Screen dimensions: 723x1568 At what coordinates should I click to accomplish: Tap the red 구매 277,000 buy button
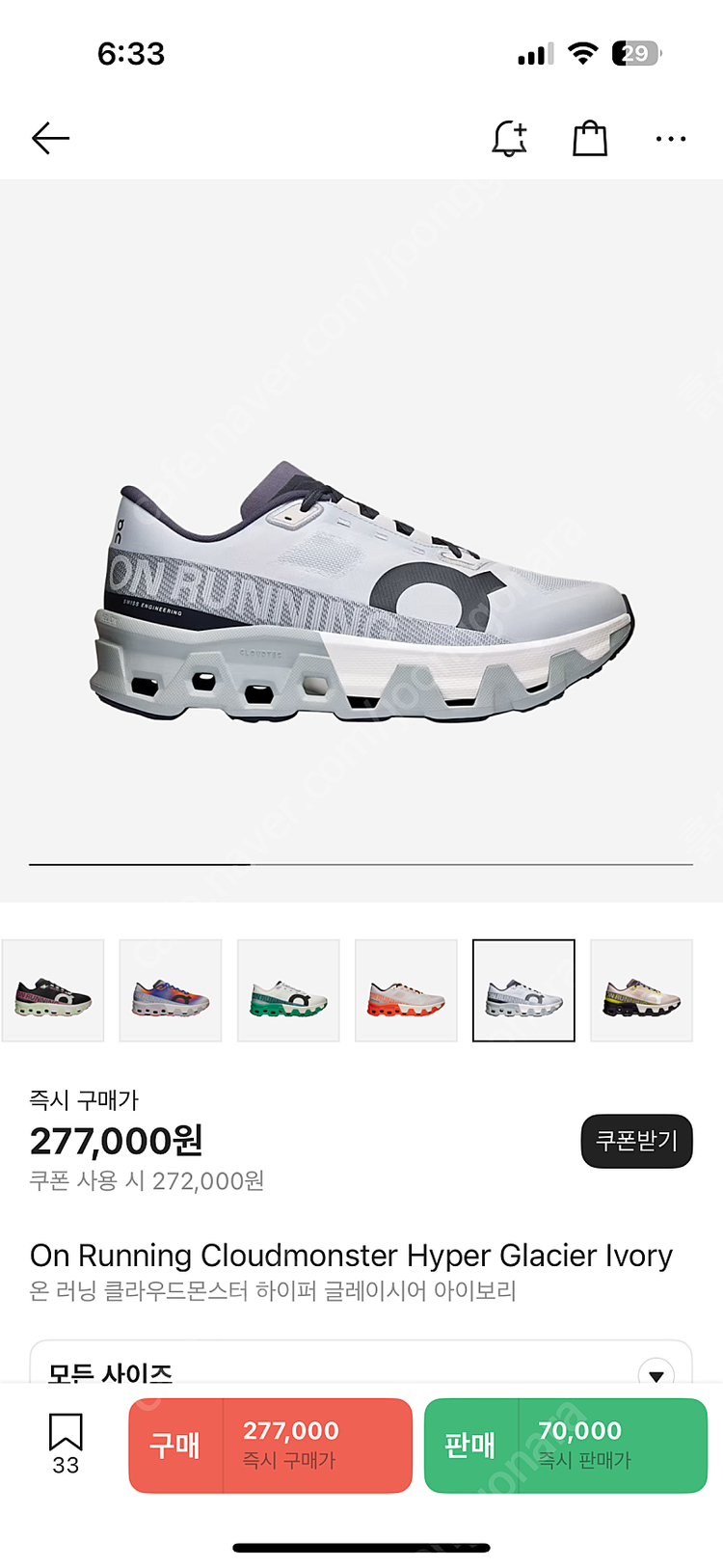[271, 1445]
